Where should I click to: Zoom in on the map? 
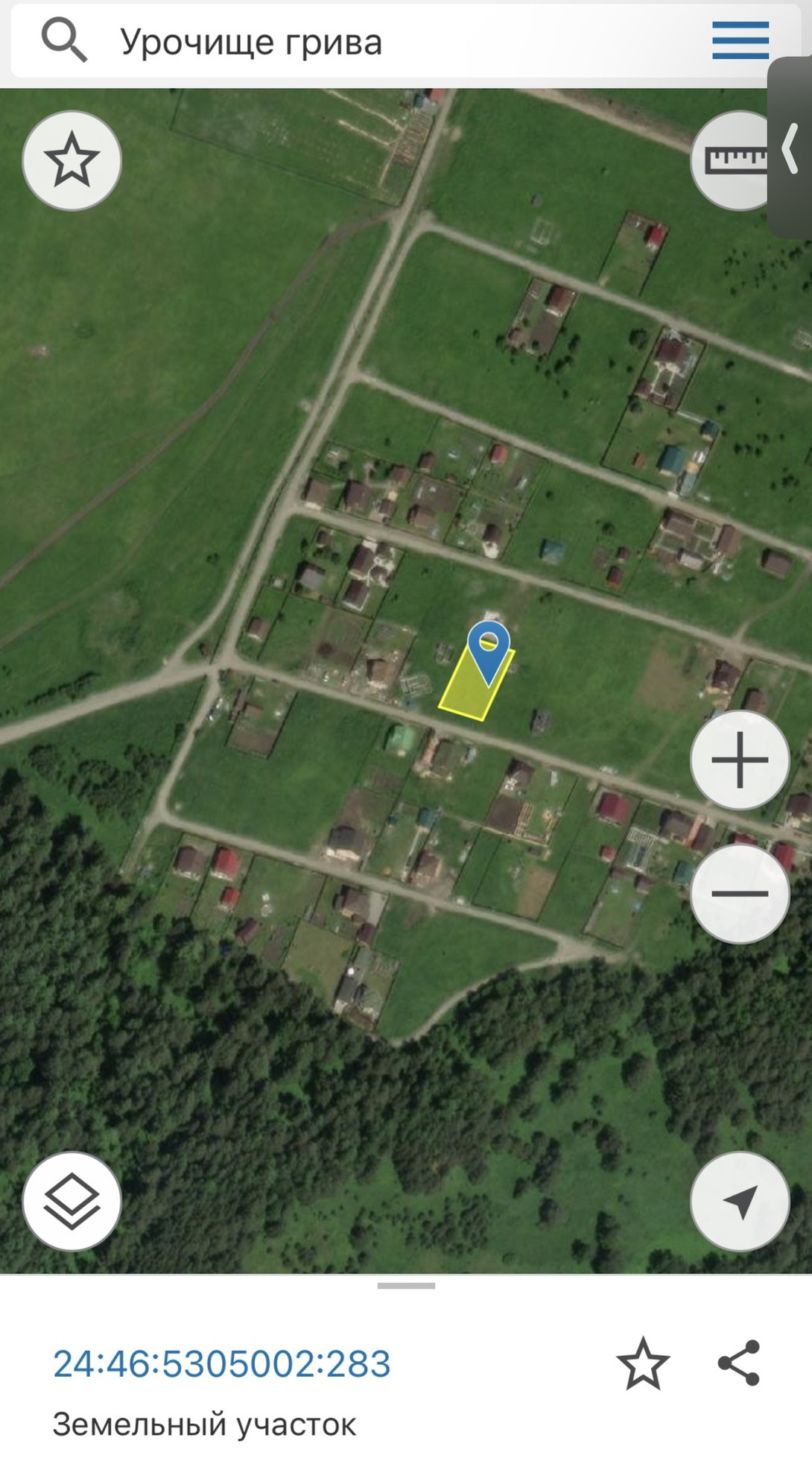[740, 760]
